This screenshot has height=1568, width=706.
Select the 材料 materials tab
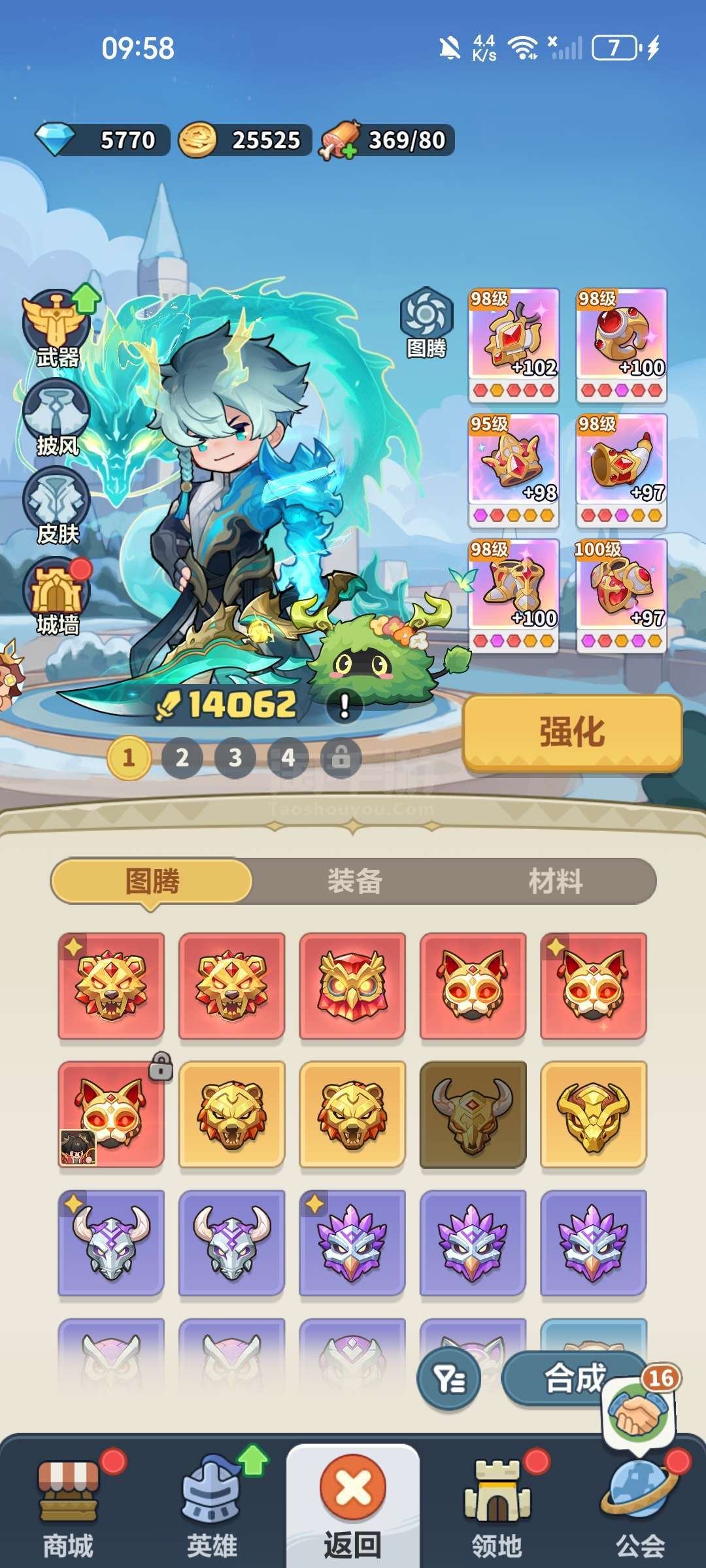point(556,881)
